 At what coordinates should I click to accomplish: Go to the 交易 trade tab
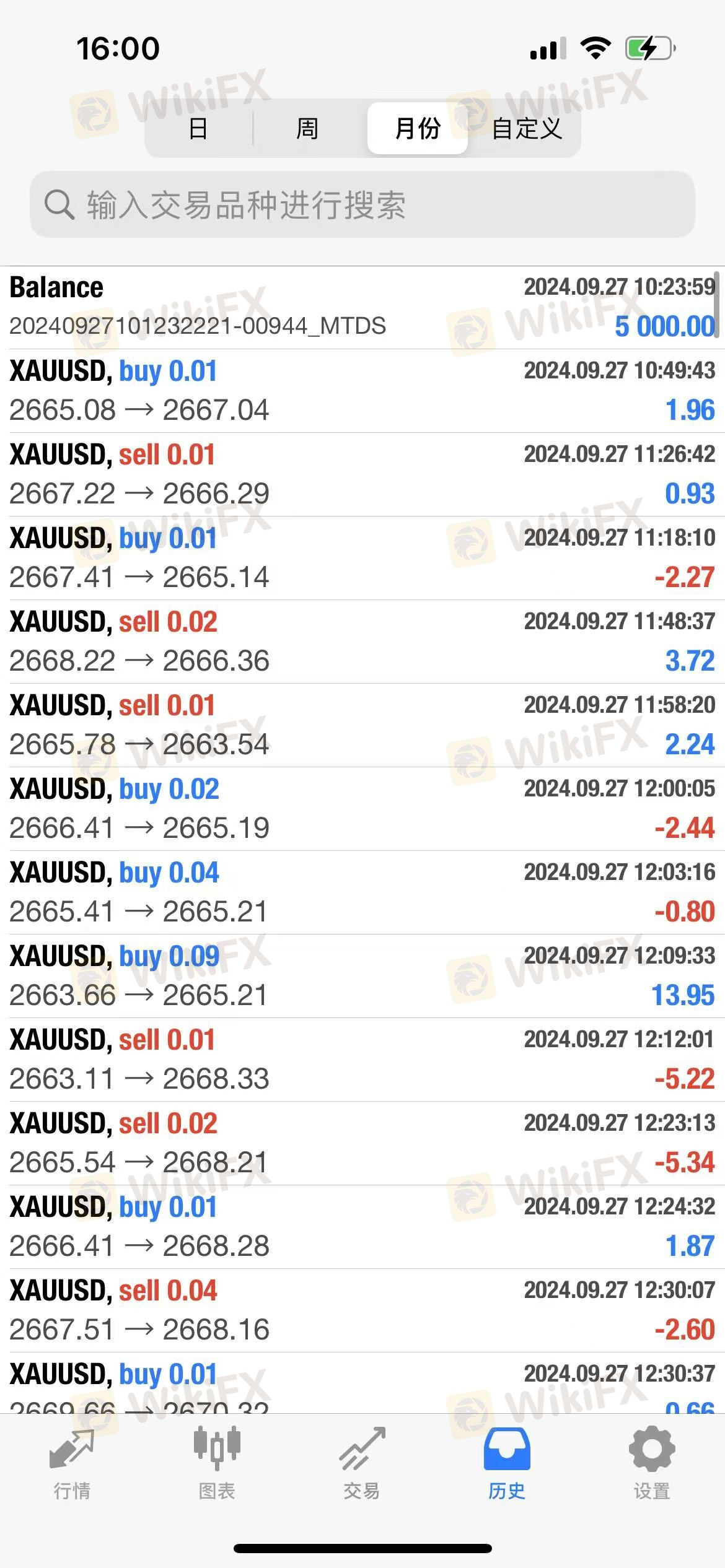pos(362,1464)
